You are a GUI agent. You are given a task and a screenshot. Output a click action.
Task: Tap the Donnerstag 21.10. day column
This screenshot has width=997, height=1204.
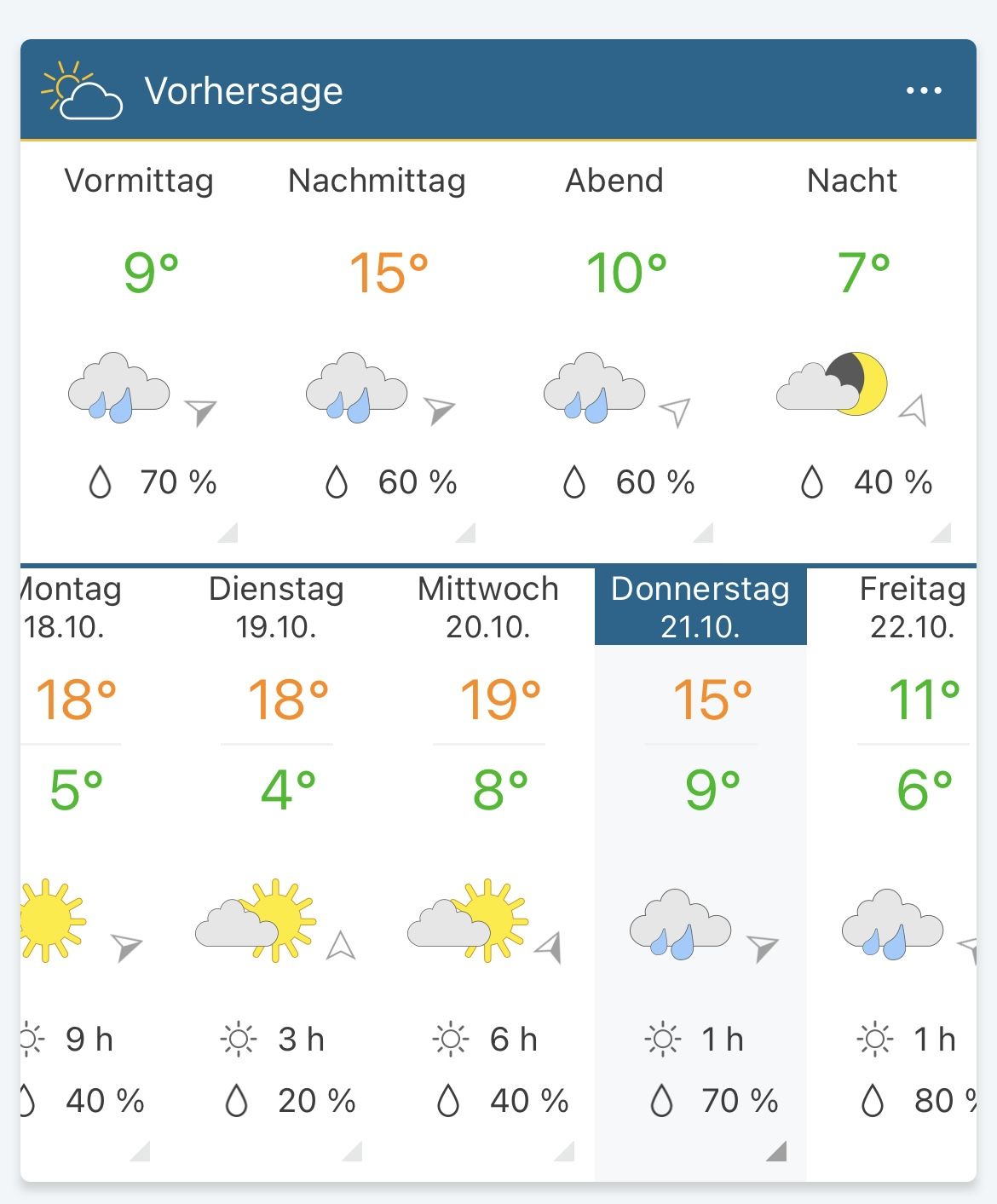[700, 608]
